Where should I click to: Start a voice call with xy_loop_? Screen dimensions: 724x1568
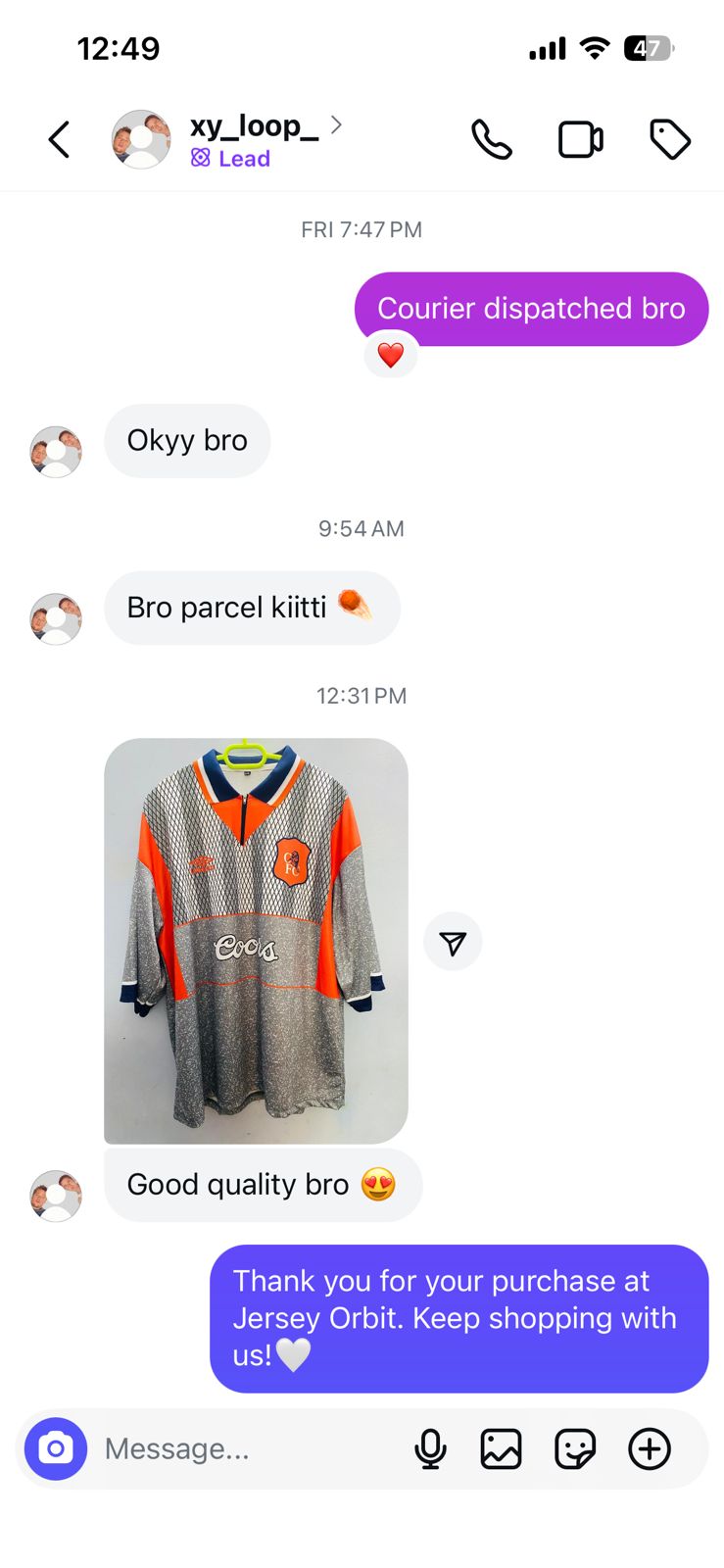point(491,139)
